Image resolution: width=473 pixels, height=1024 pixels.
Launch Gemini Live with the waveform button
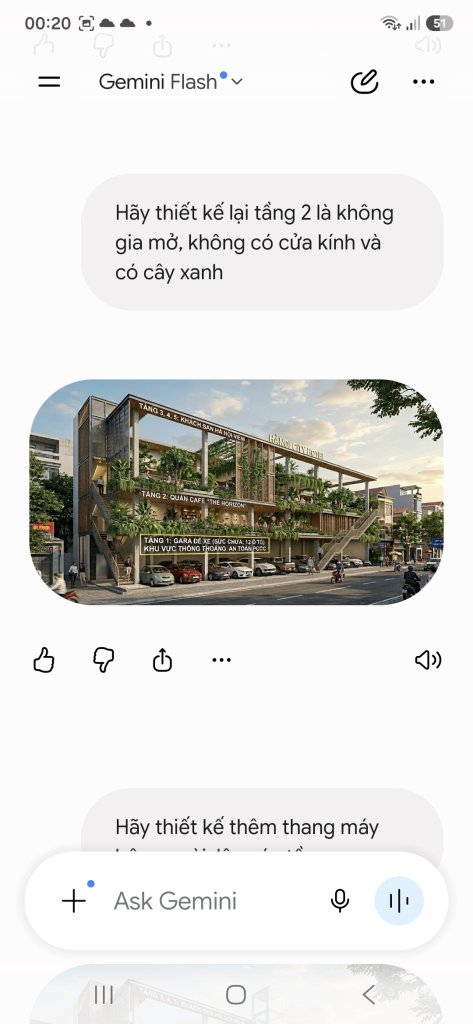coord(399,901)
